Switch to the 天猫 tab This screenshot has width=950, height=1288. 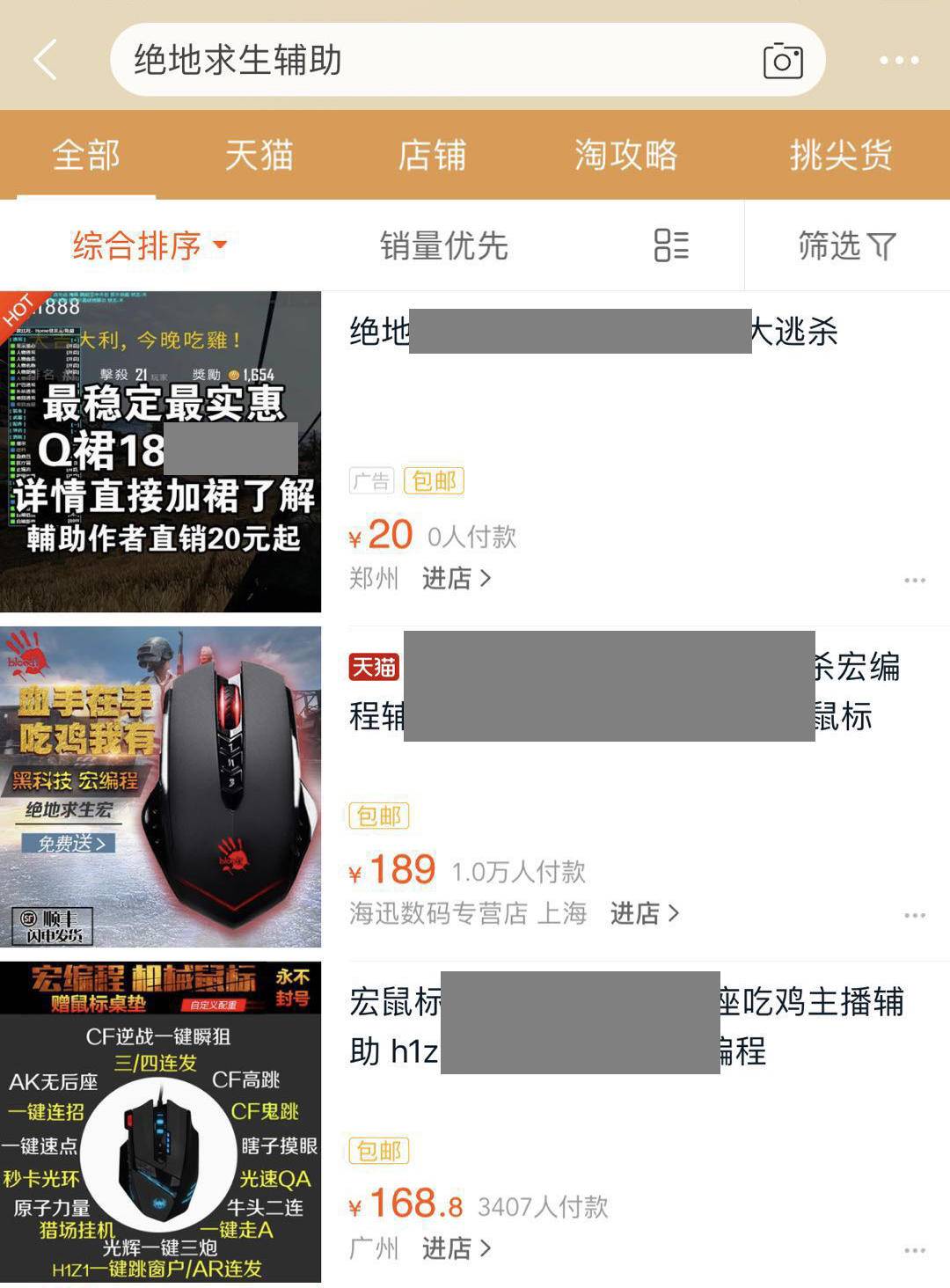point(259,156)
